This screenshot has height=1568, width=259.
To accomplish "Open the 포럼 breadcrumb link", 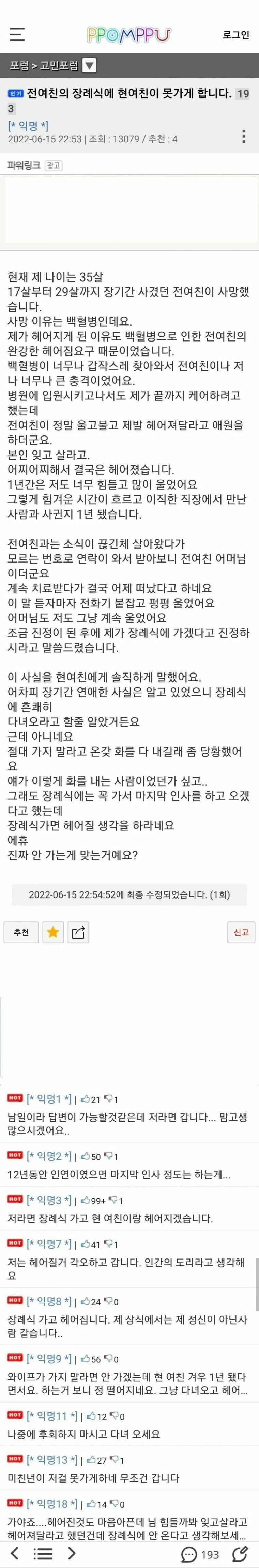I will [x=19, y=66].
